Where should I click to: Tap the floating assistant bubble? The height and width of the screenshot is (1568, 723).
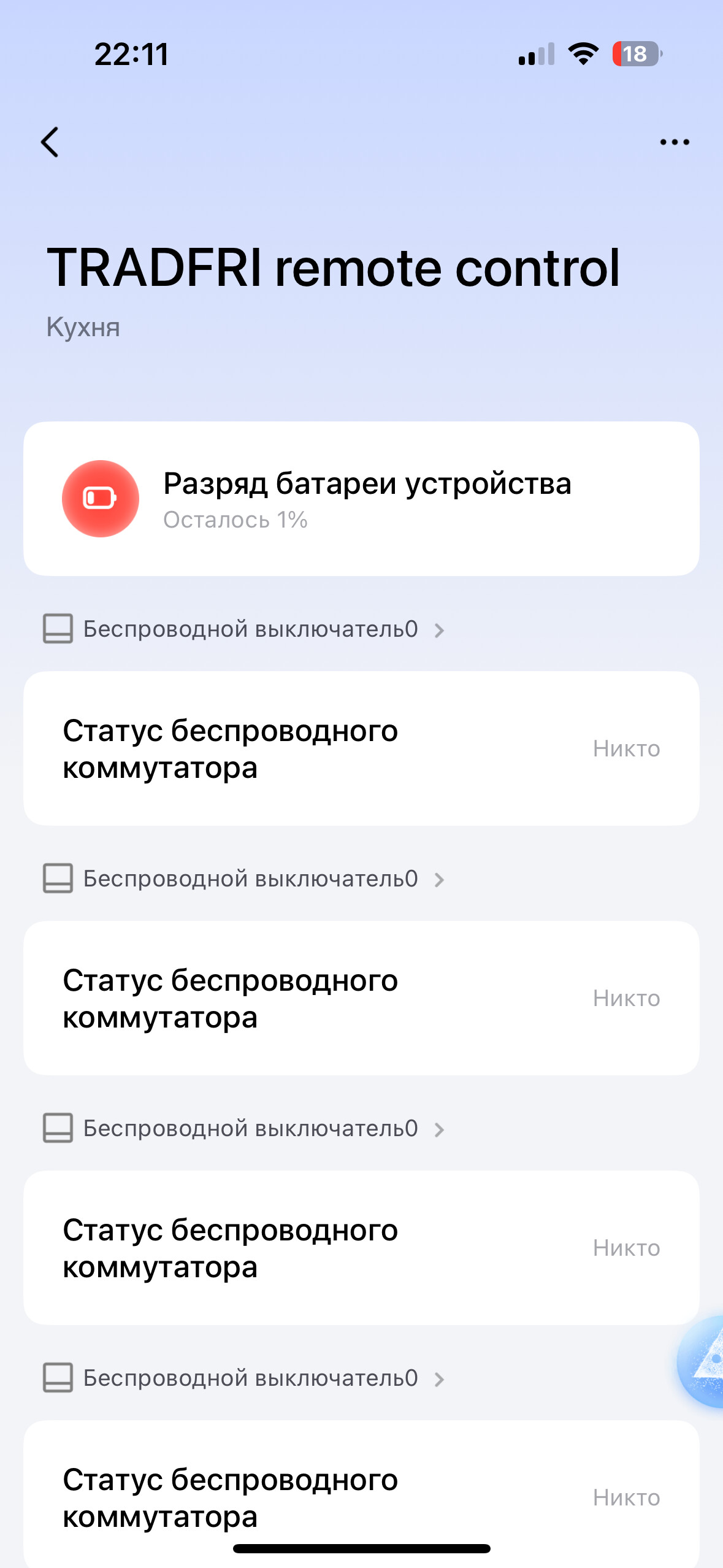(702, 1361)
